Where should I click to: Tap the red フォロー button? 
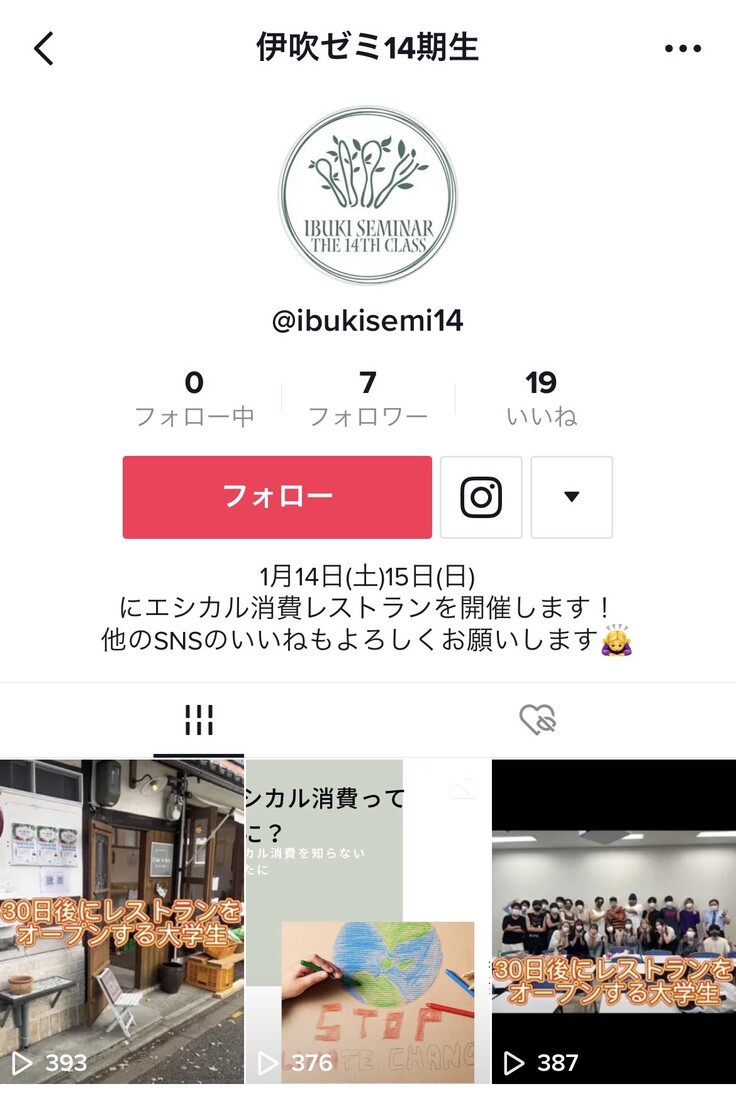pos(277,497)
